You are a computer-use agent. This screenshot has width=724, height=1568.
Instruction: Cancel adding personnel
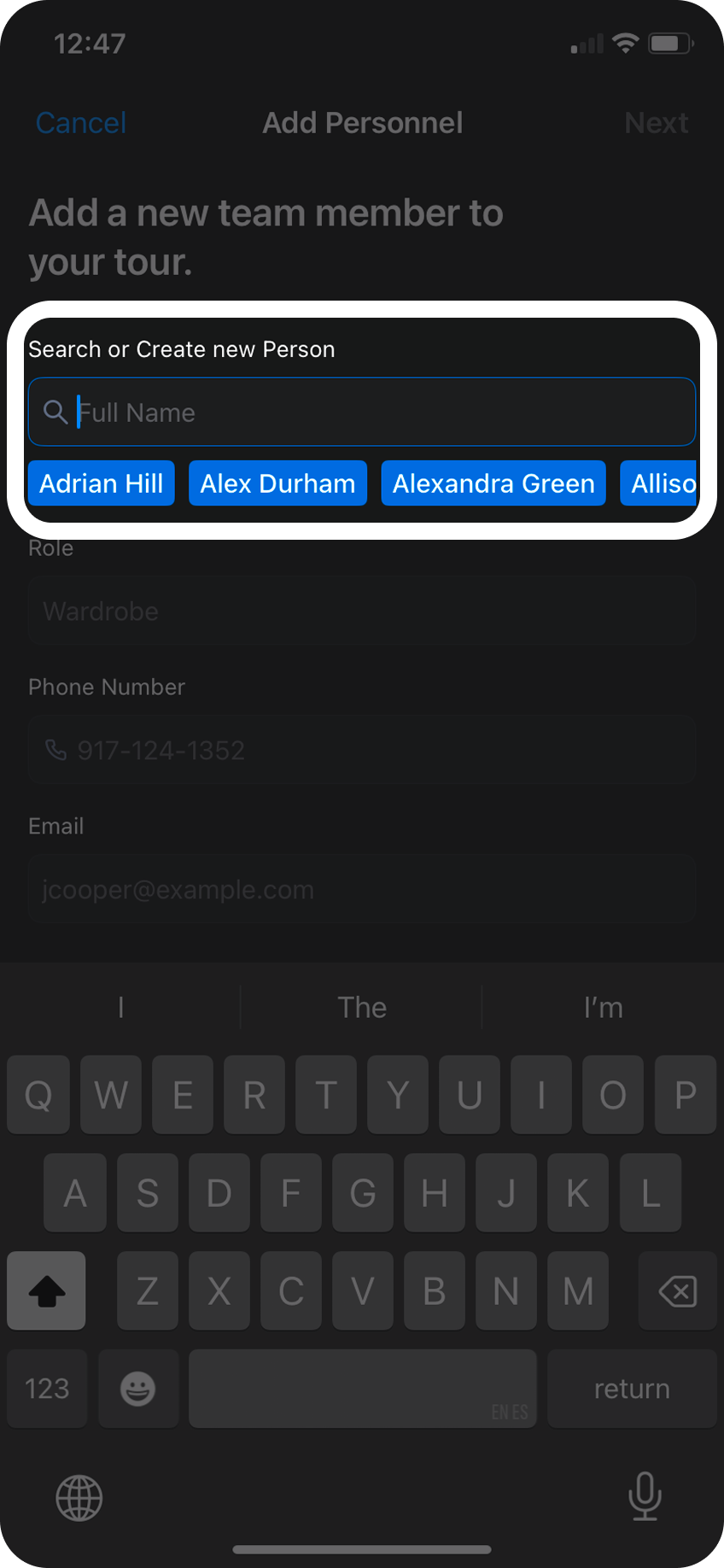click(x=81, y=123)
